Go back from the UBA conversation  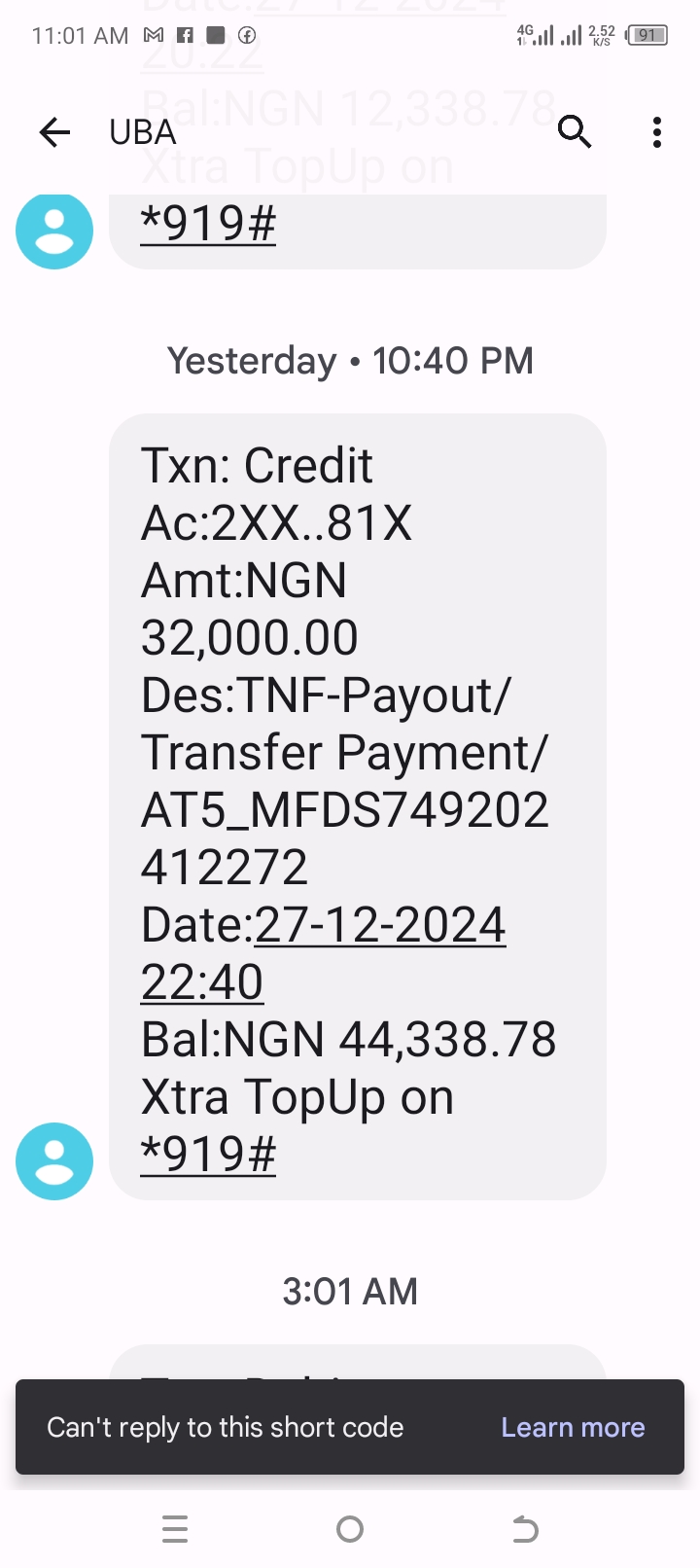[x=55, y=131]
